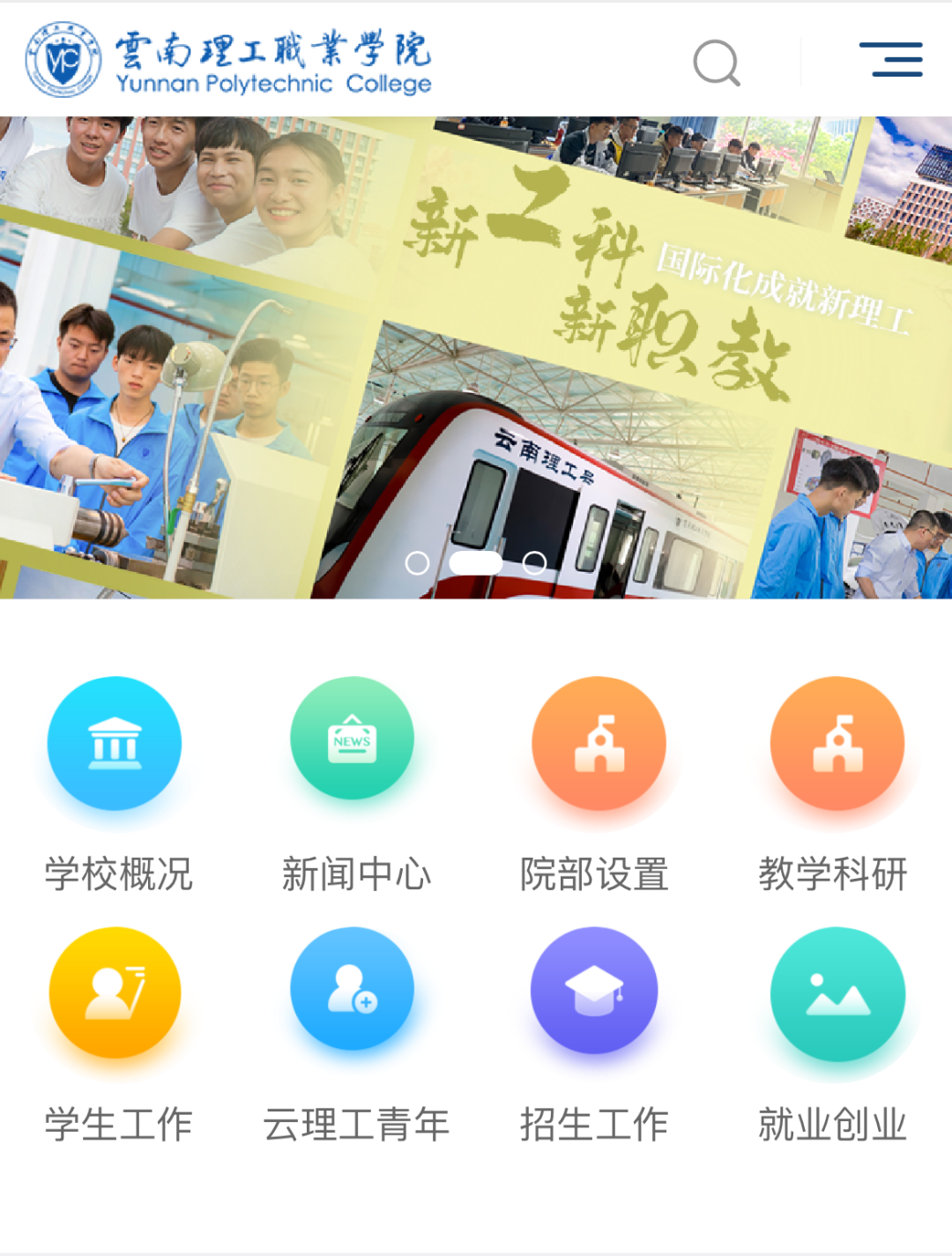Jump to the third banner slide dot
Screen dimensions: 952x1256
534,563
